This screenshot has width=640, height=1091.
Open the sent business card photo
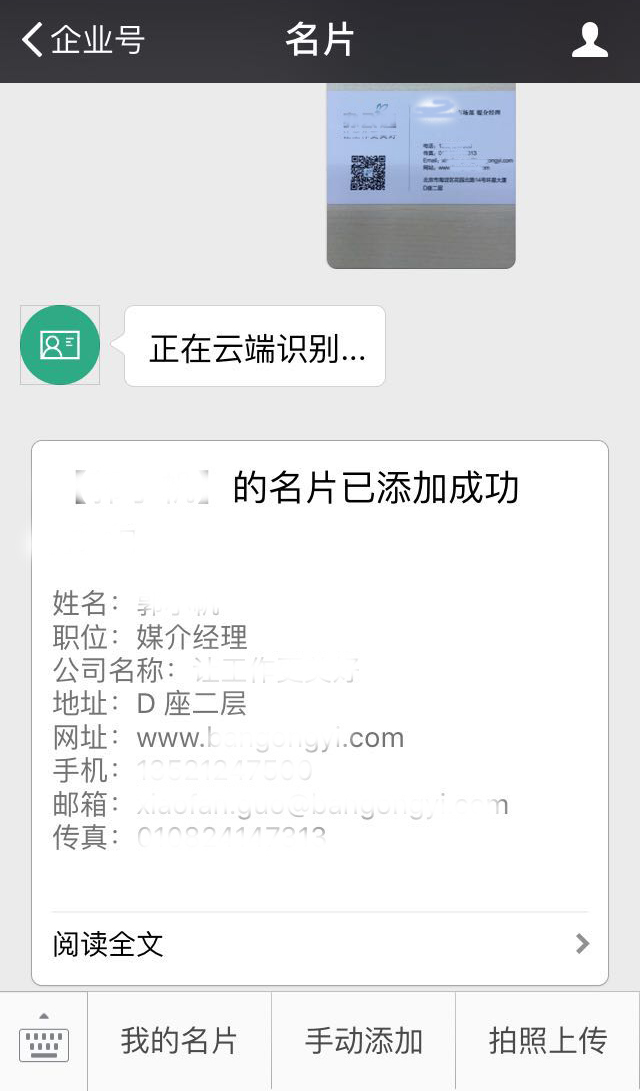pyautogui.click(x=421, y=176)
